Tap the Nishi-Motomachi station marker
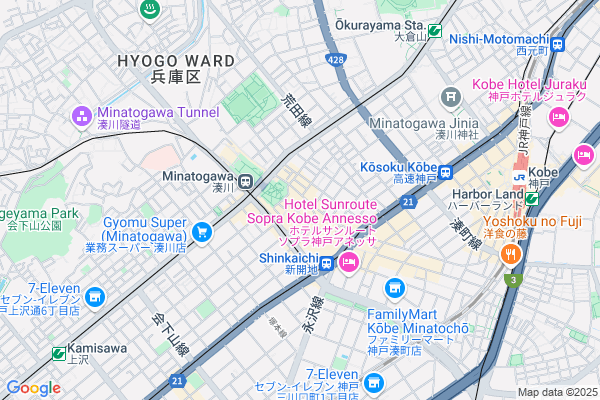Screen dimensions: 600x400 [x=558, y=44]
